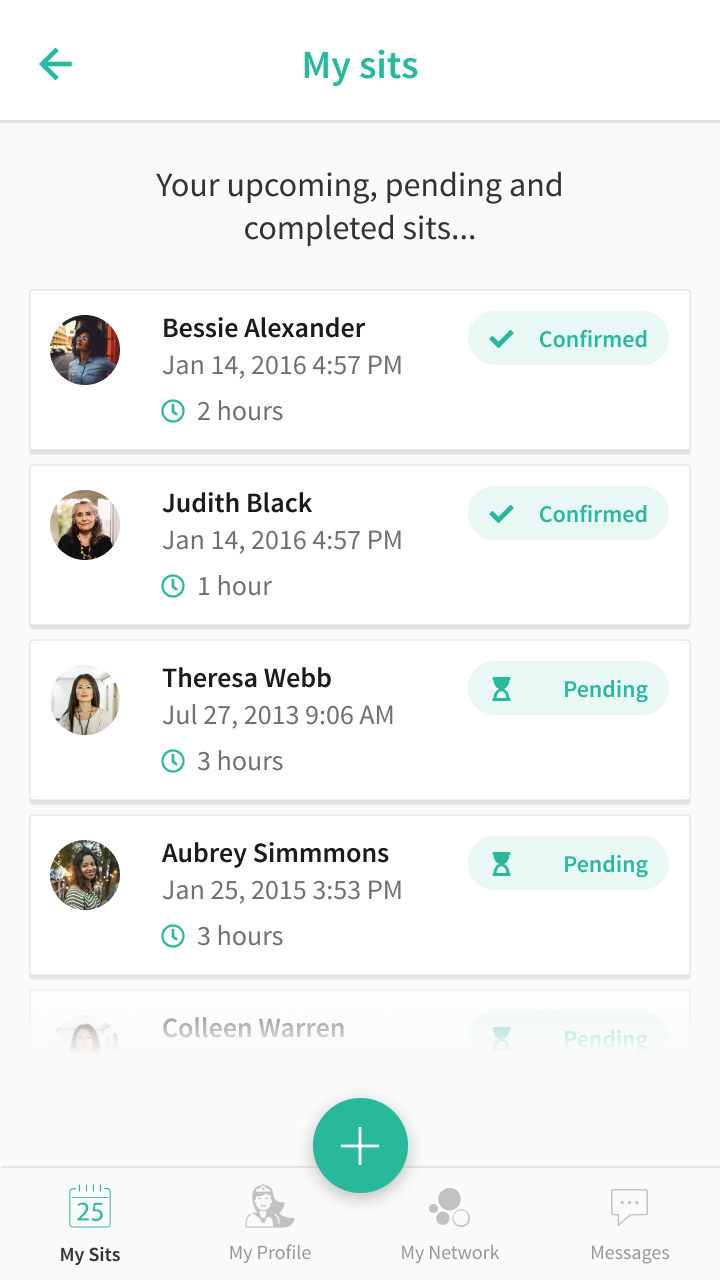
Task: Switch to the My Network tab
Action: click(450, 1222)
